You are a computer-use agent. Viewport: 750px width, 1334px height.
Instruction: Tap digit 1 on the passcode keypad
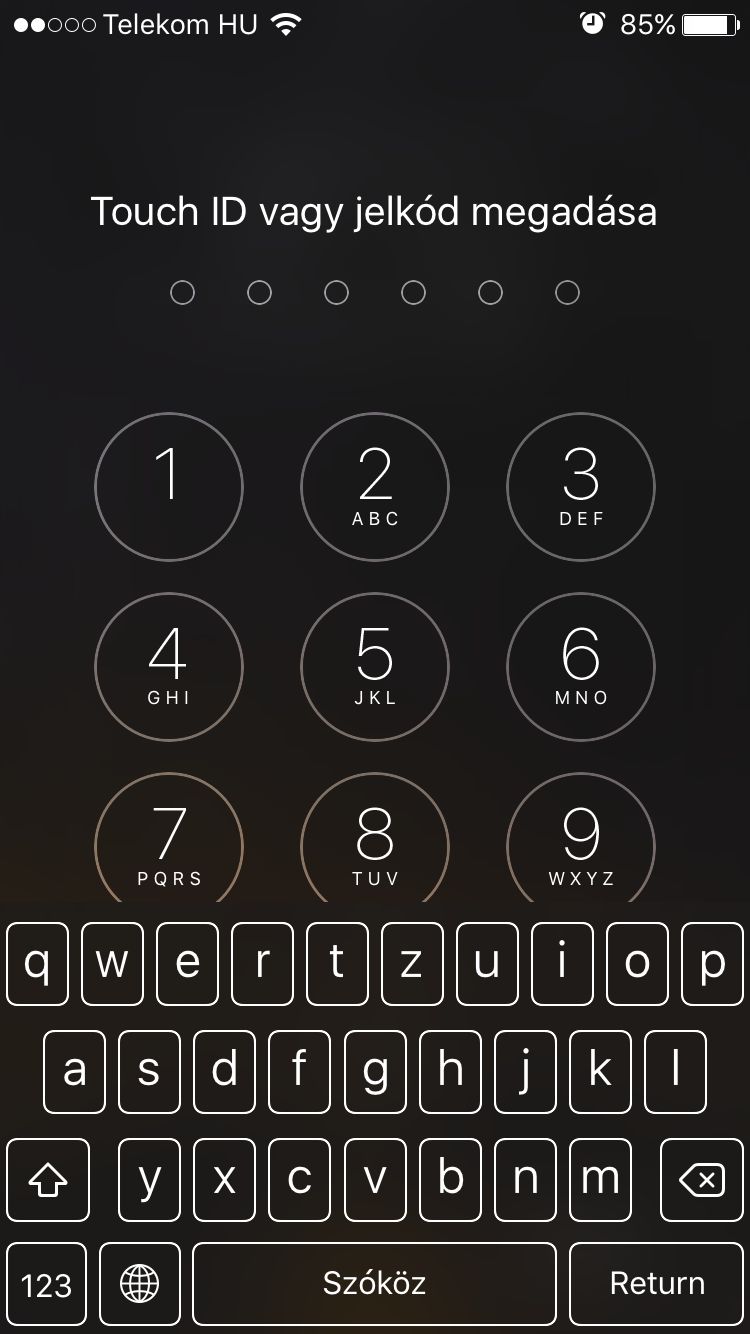169,487
